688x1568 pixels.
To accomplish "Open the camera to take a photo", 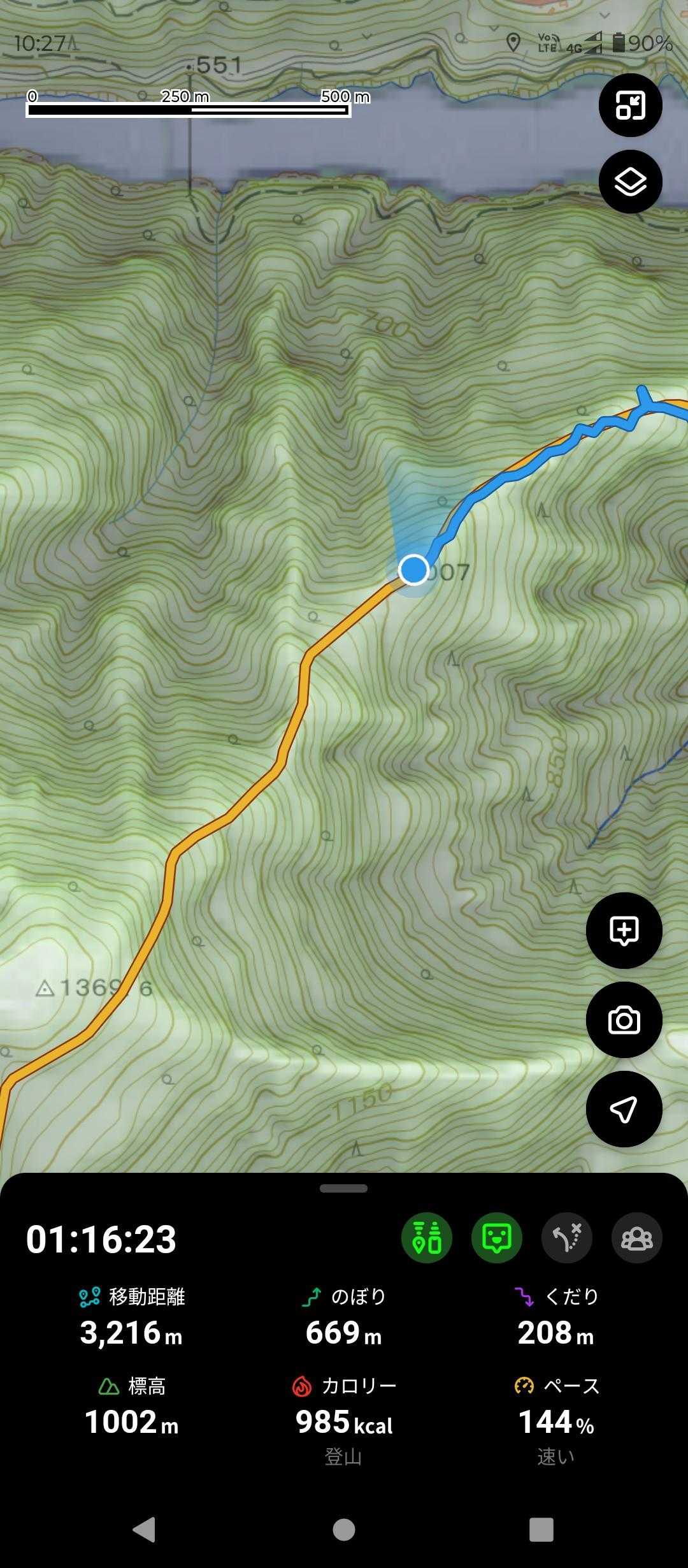I will click(624, 1020).
